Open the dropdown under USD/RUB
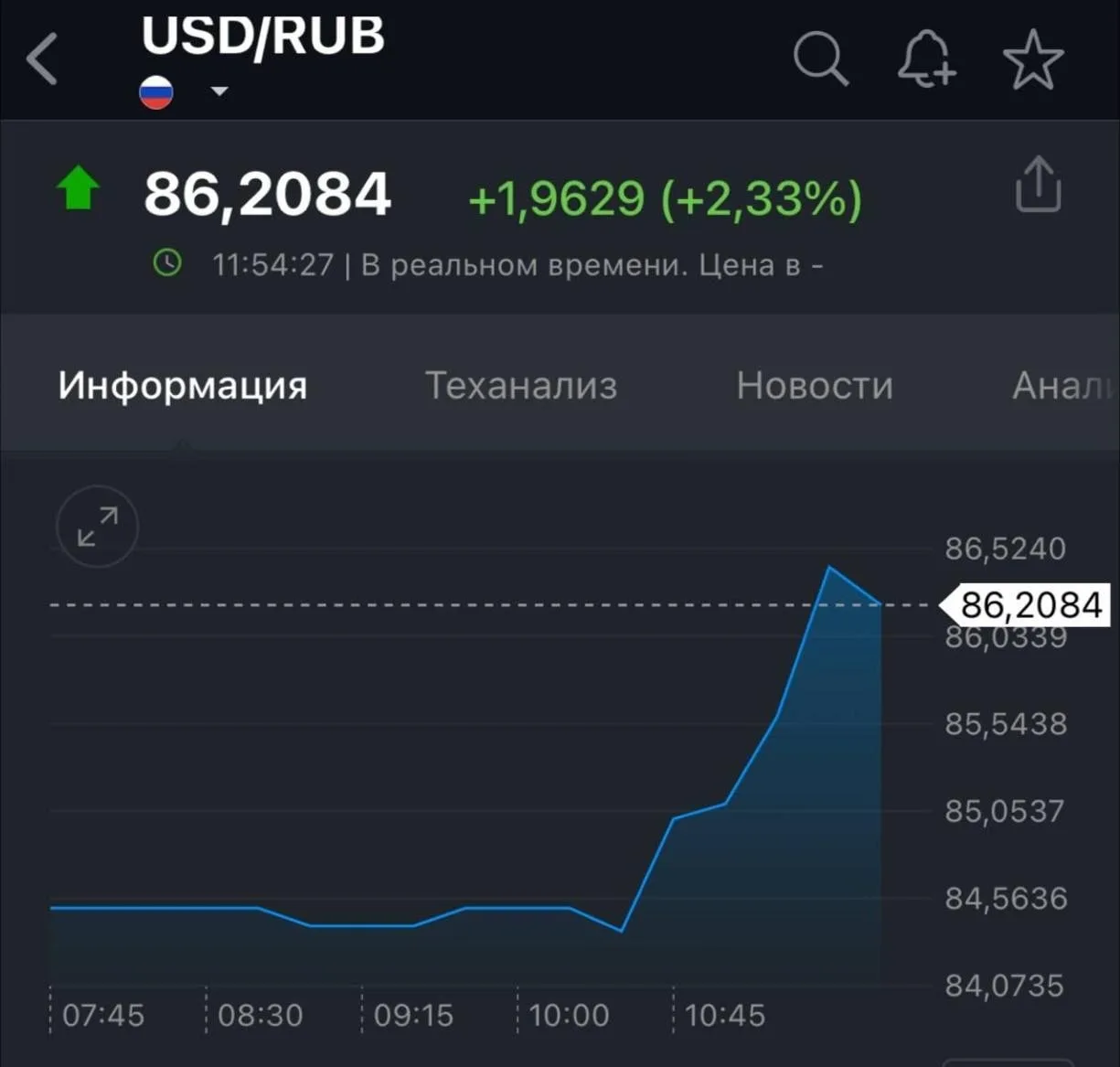The image size is (1120, 1067). click(219, 91)
